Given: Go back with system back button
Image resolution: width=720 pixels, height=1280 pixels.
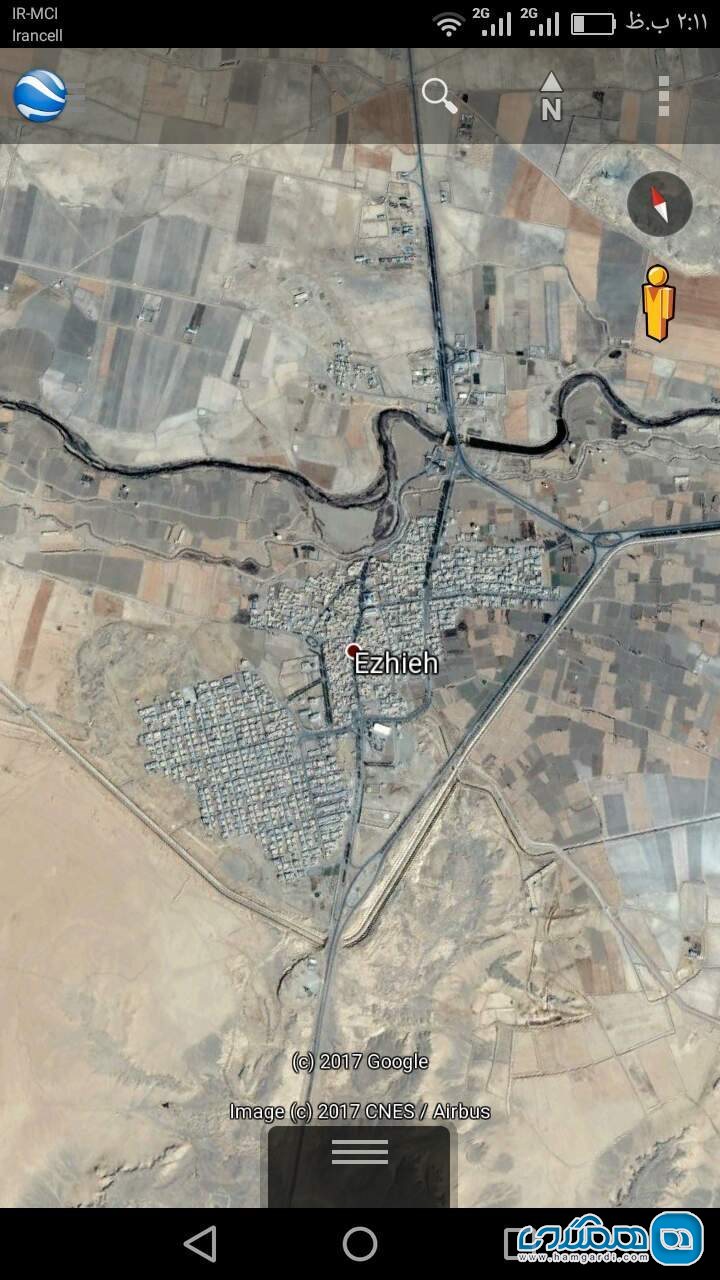Looking at the screenshot, I should [x=200, y=1244].
